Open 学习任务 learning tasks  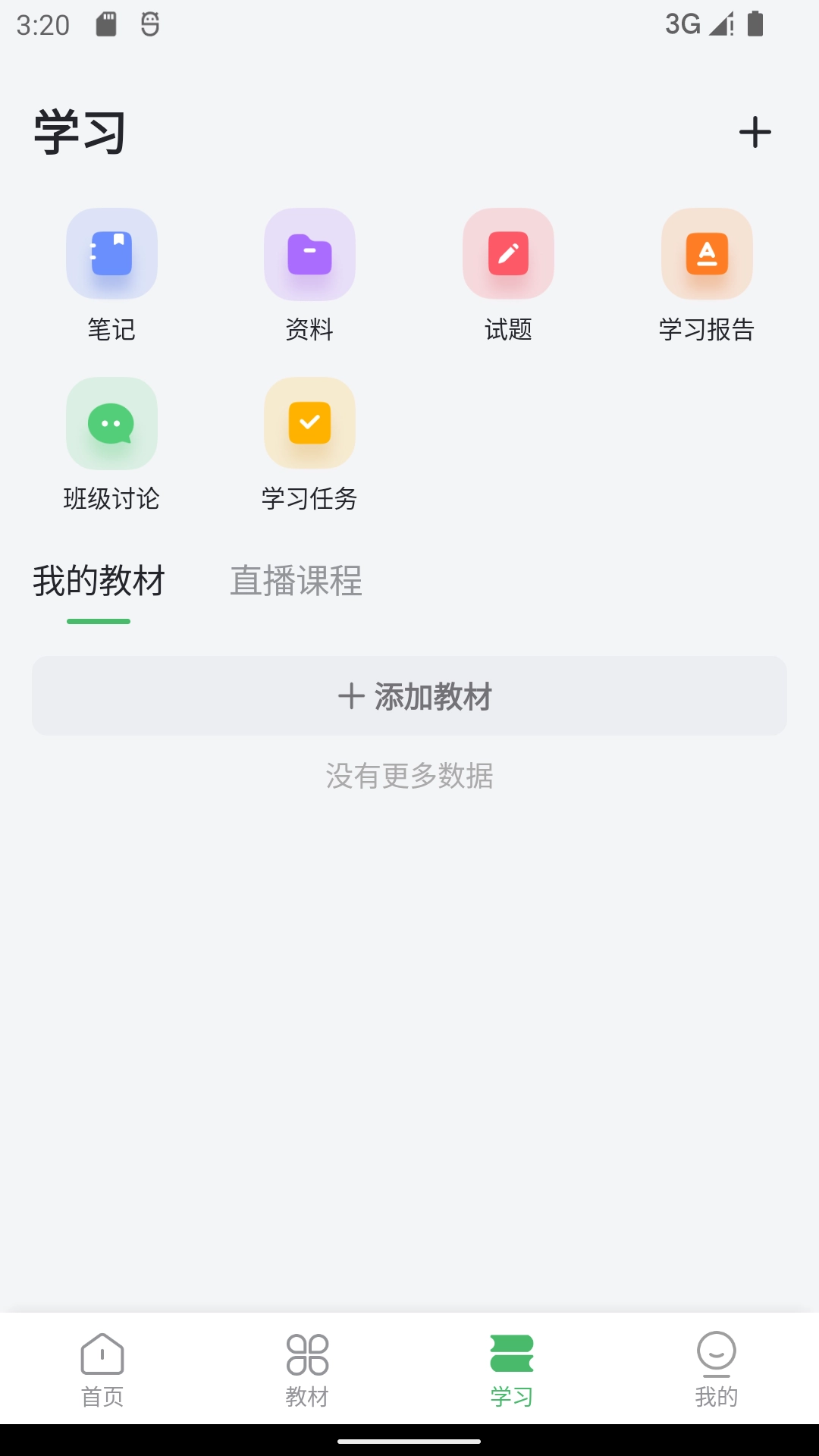coord(309,423)
